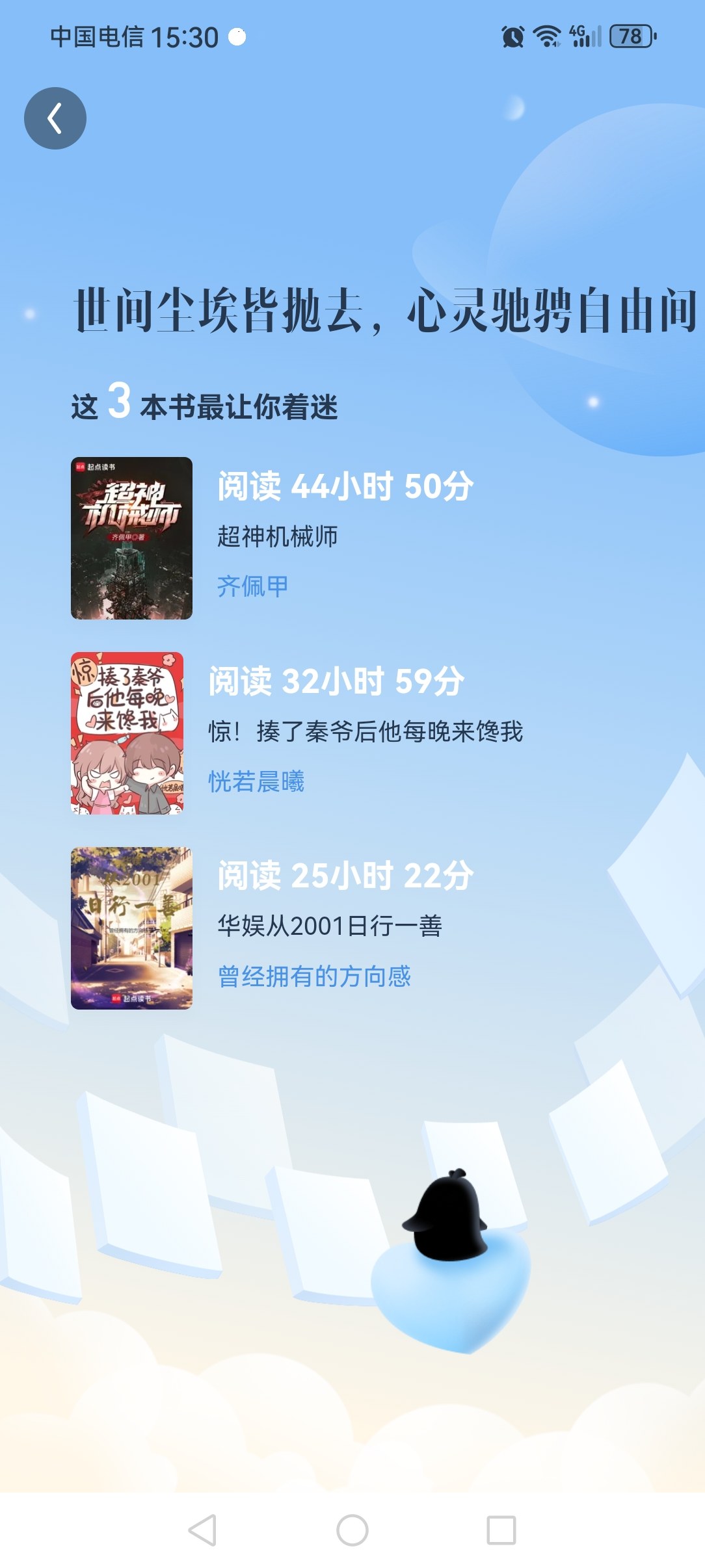Open the book 华娱从2001日行一善
The image size is (705, 1568).
(131, 928)
